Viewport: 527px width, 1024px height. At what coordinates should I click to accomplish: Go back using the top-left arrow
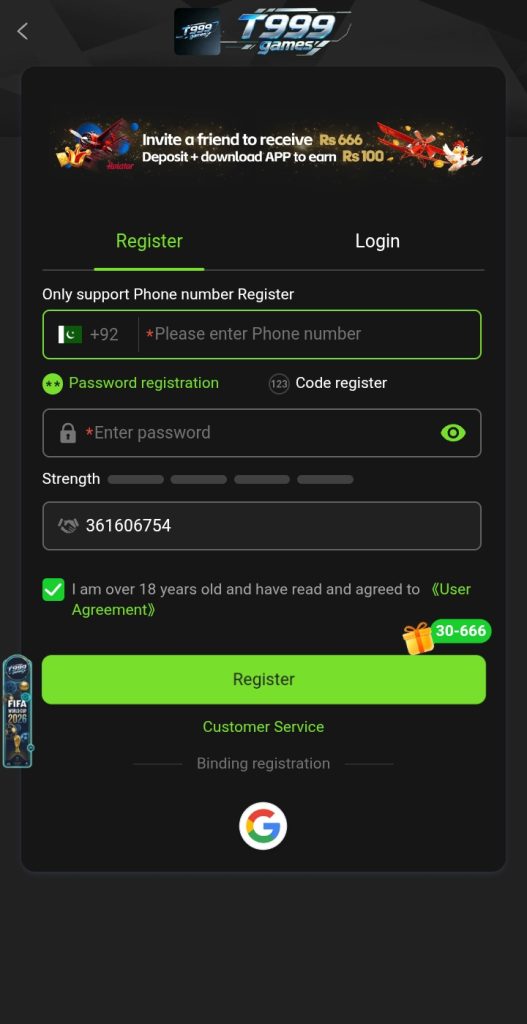23,31
